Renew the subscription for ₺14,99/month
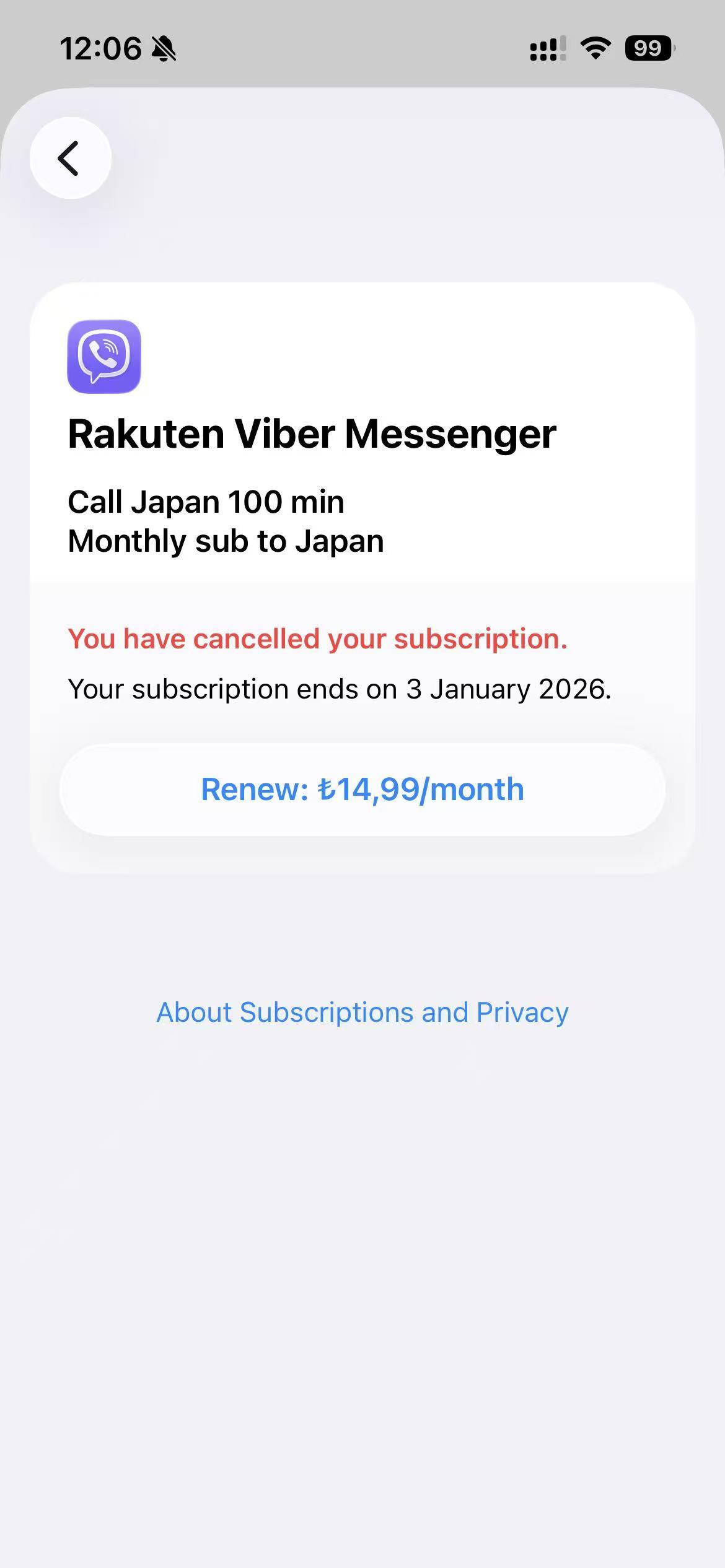The width and height of the screenshot is (725, 1568). coord(362,790)
